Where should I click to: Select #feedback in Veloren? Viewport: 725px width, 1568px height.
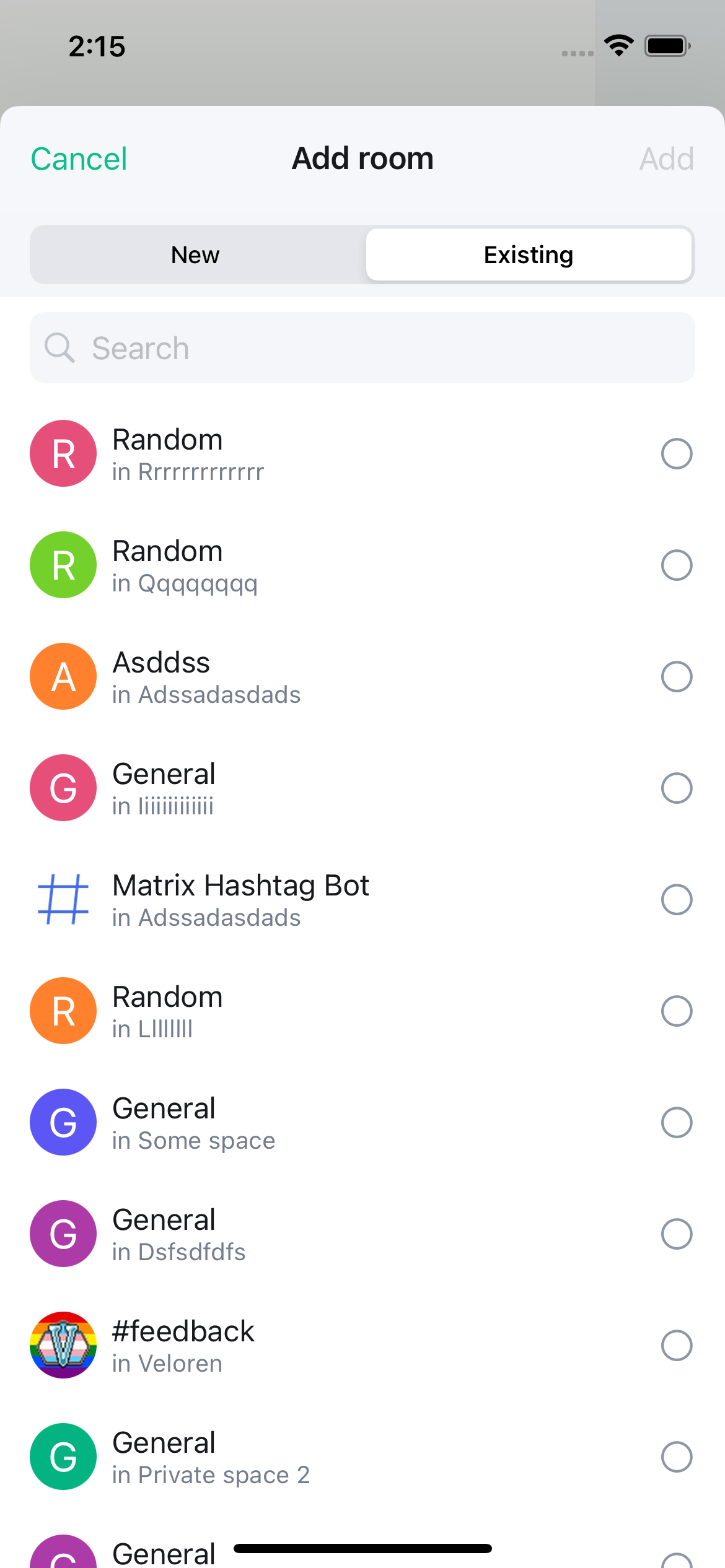click(676, 1346)
